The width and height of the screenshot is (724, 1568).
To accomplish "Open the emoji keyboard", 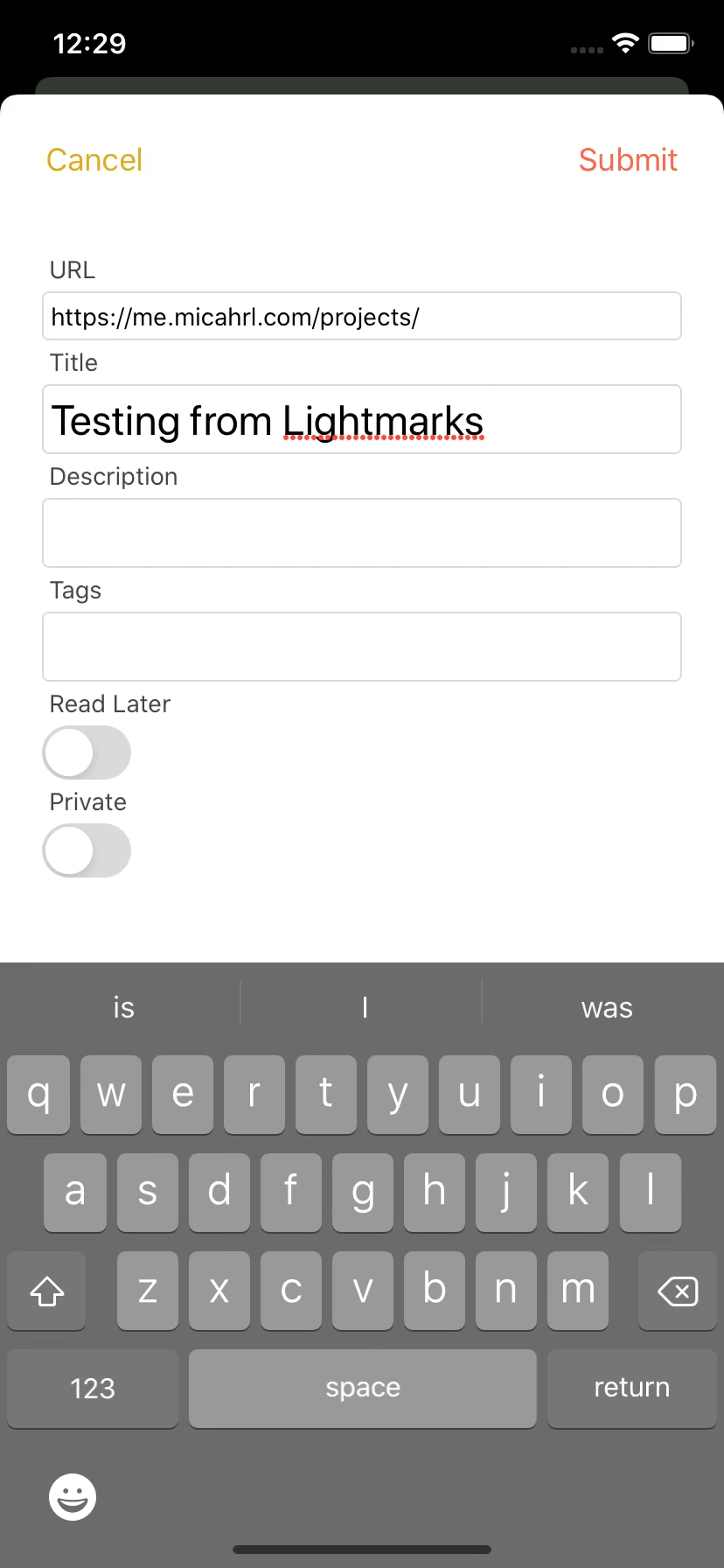I will point(73,1496).
